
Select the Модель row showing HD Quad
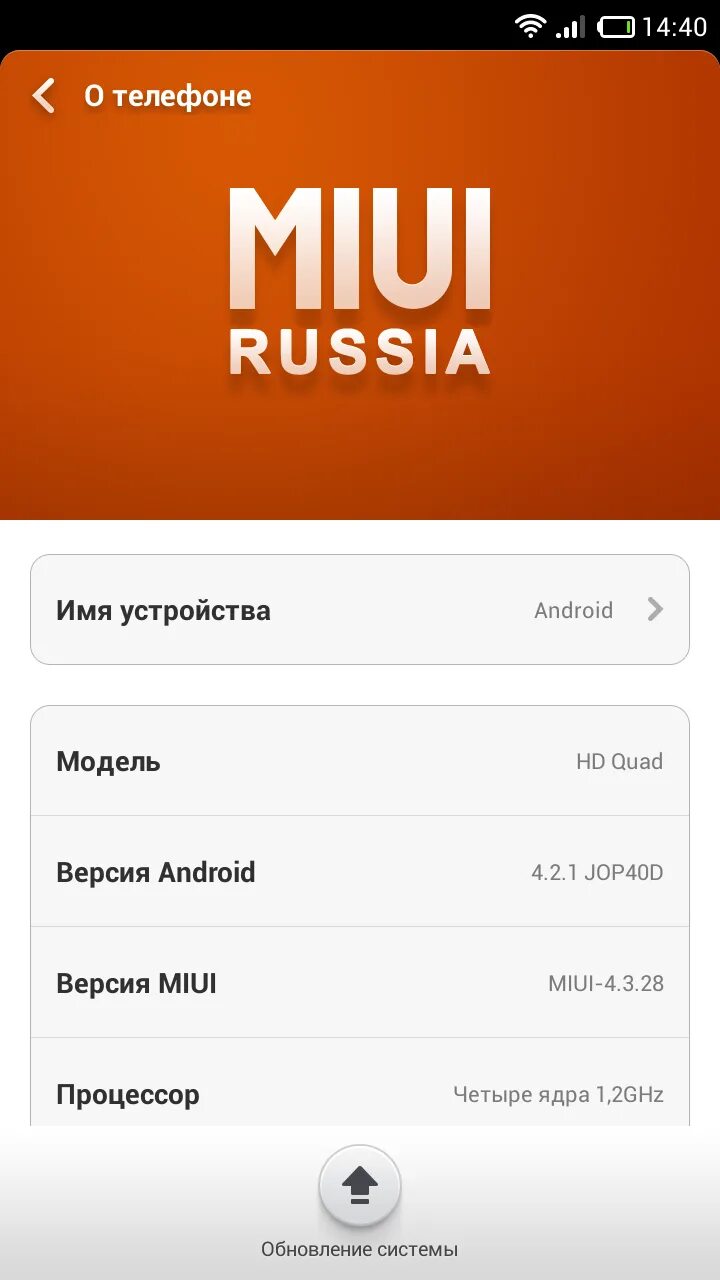[360, 760]
